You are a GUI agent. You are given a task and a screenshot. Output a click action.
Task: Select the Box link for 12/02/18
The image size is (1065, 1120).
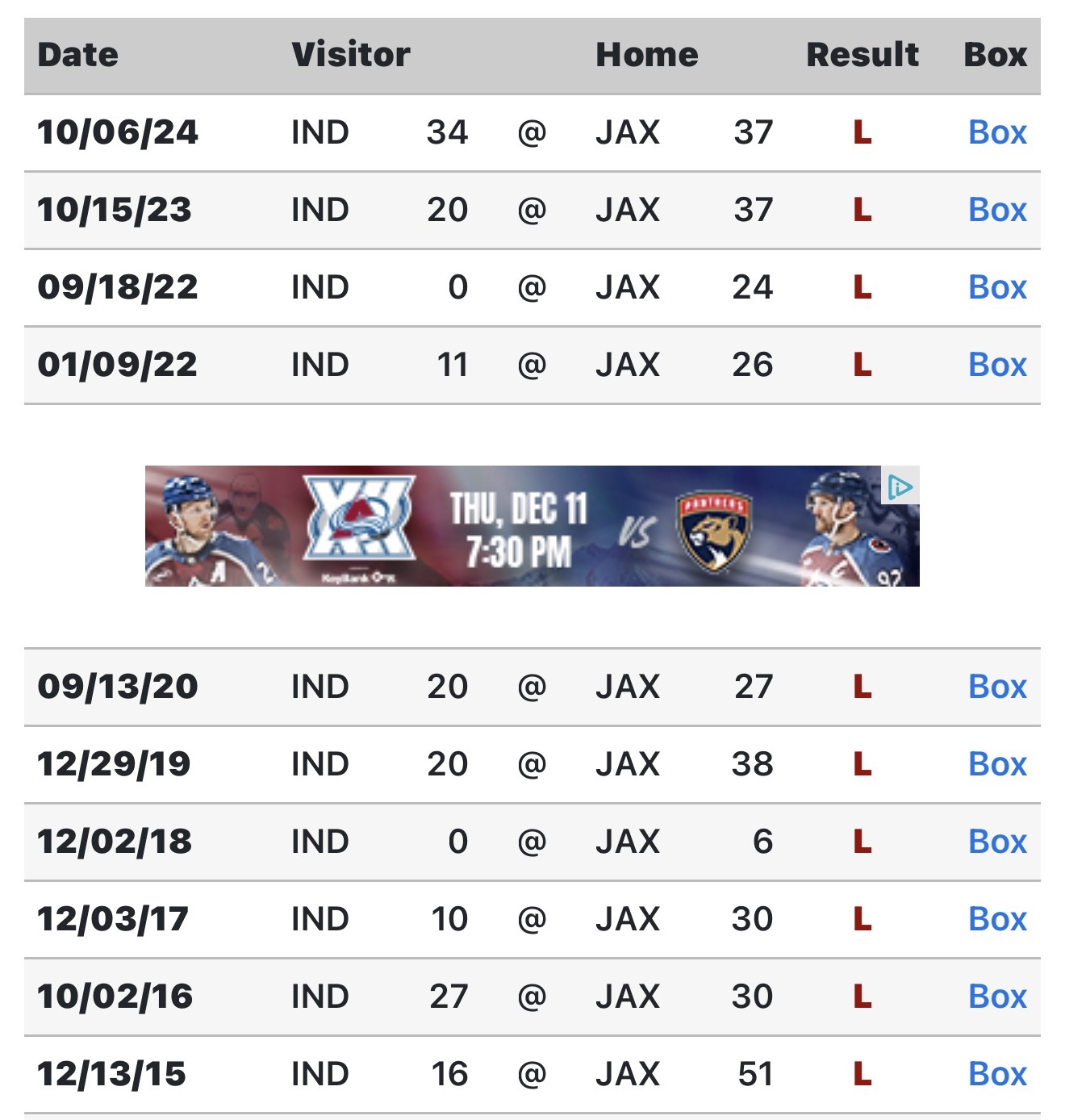coord(996,842)
